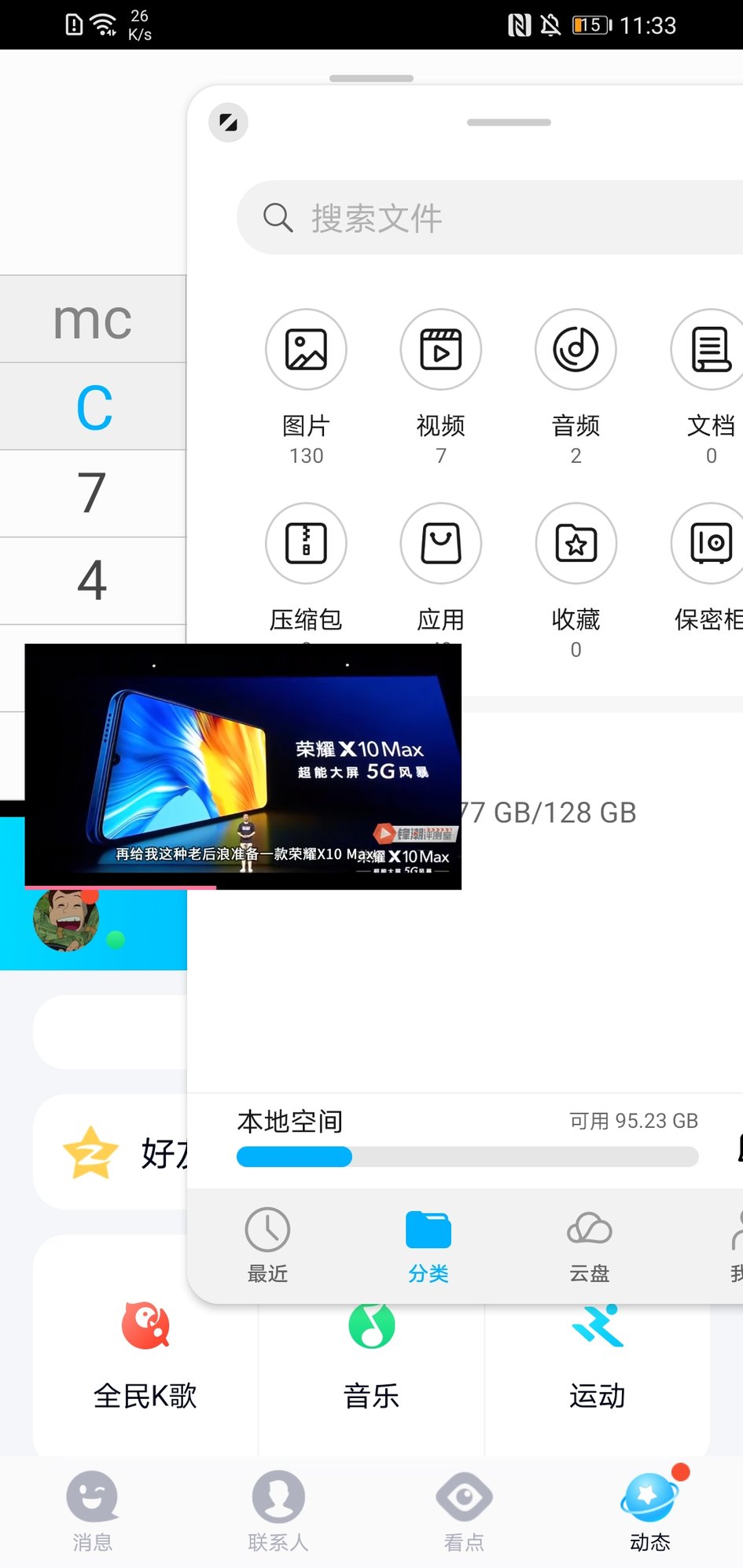Switch to the 联系人 tab
This screenshot has height=1568, width=743.
278,1511
